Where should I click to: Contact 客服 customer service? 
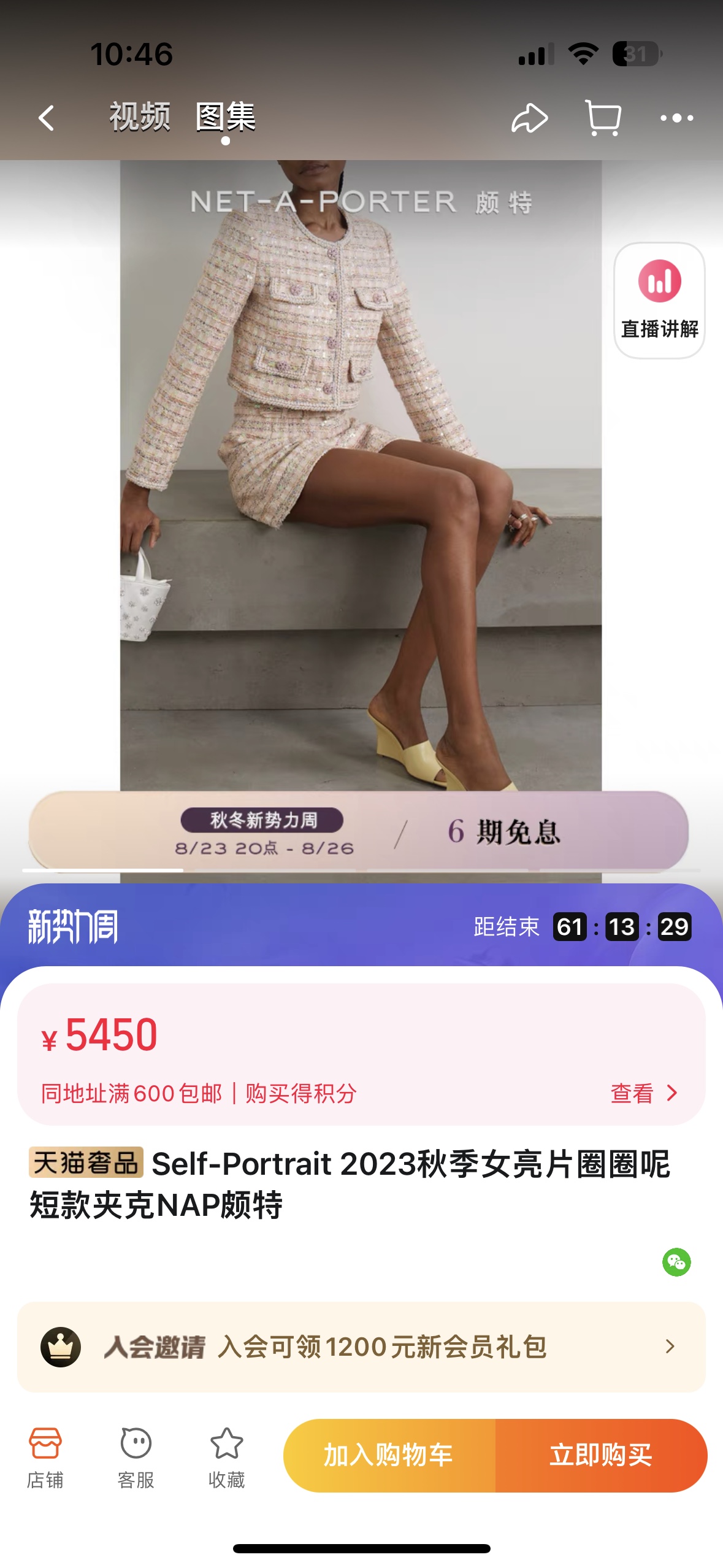[136, 1456]
